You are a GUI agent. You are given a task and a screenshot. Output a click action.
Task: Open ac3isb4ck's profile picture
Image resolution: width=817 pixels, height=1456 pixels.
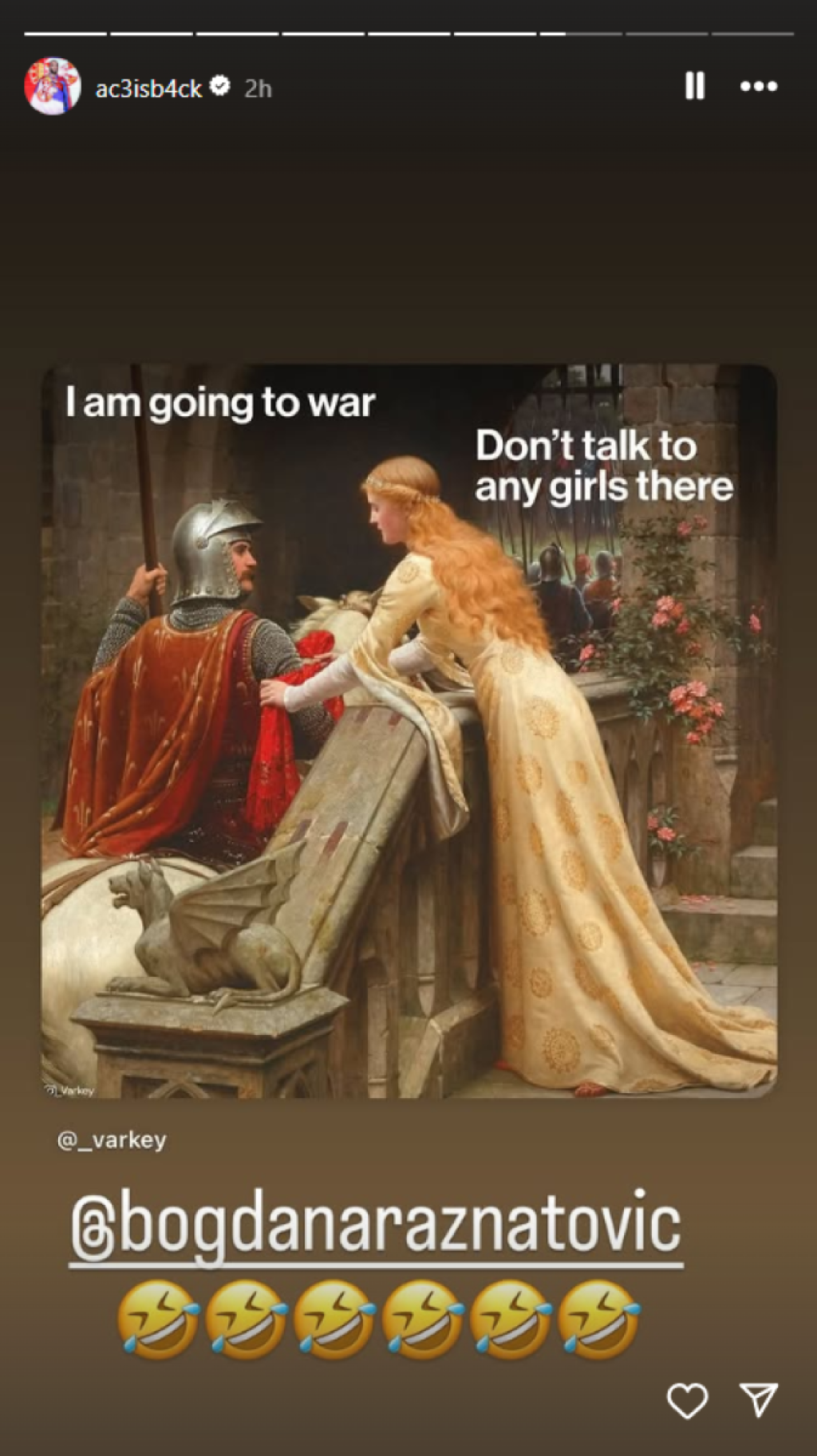(53, 86)
